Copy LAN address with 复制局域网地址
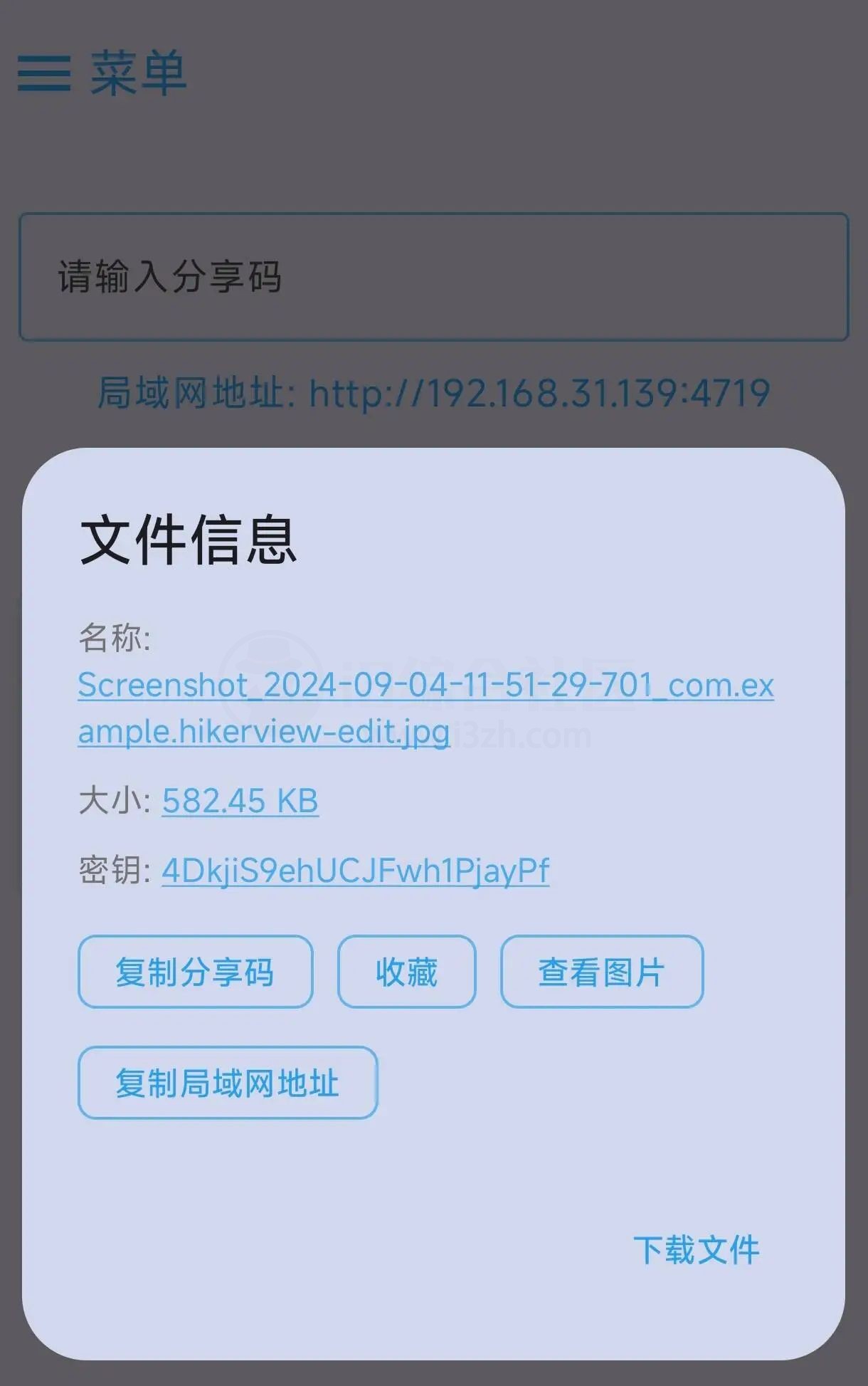Screen dimensions: 868x1386 pyautogui.click(x=227, y=1082)
